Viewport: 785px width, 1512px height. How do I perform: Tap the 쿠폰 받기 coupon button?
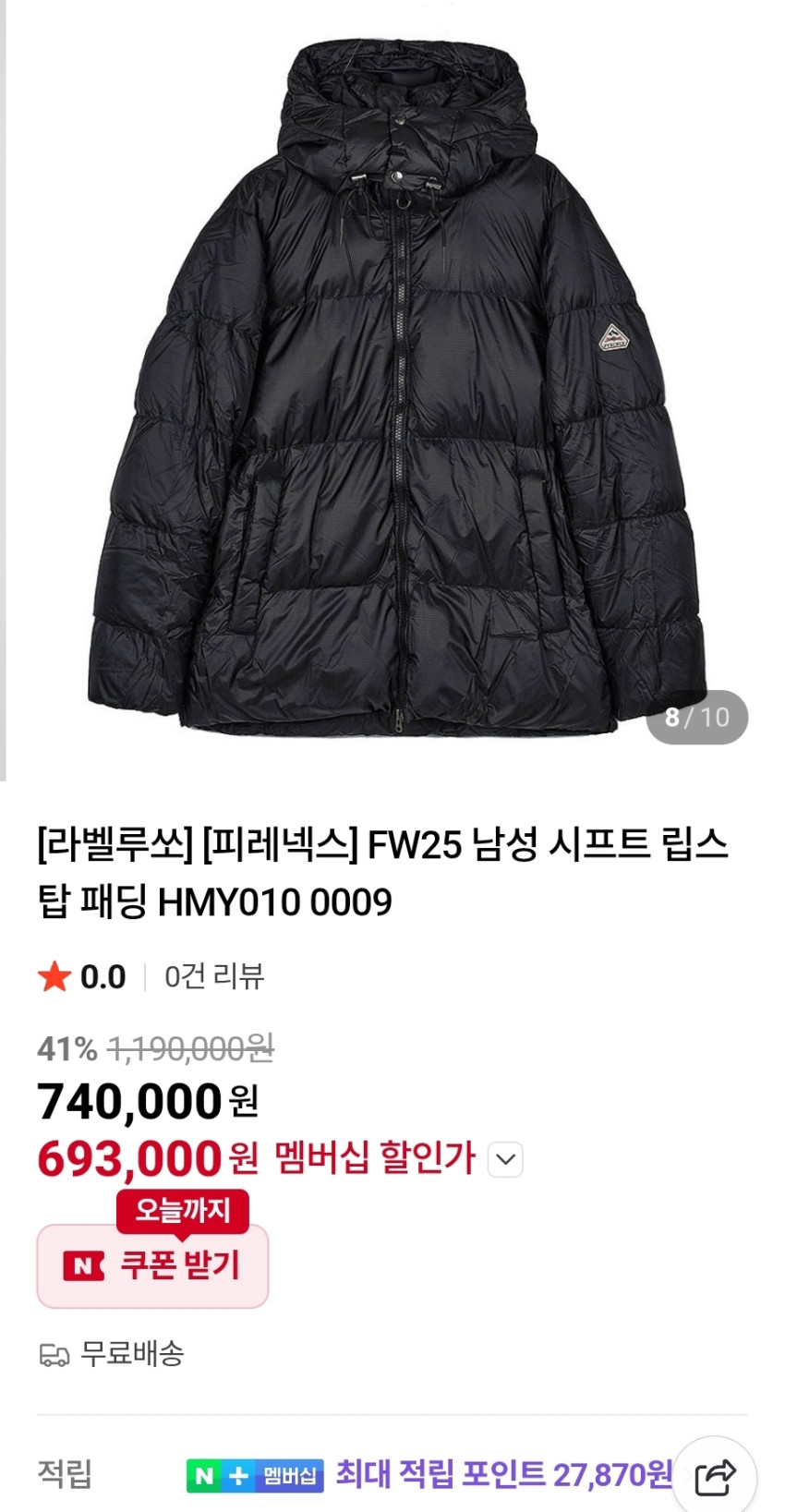point(152,1265)
